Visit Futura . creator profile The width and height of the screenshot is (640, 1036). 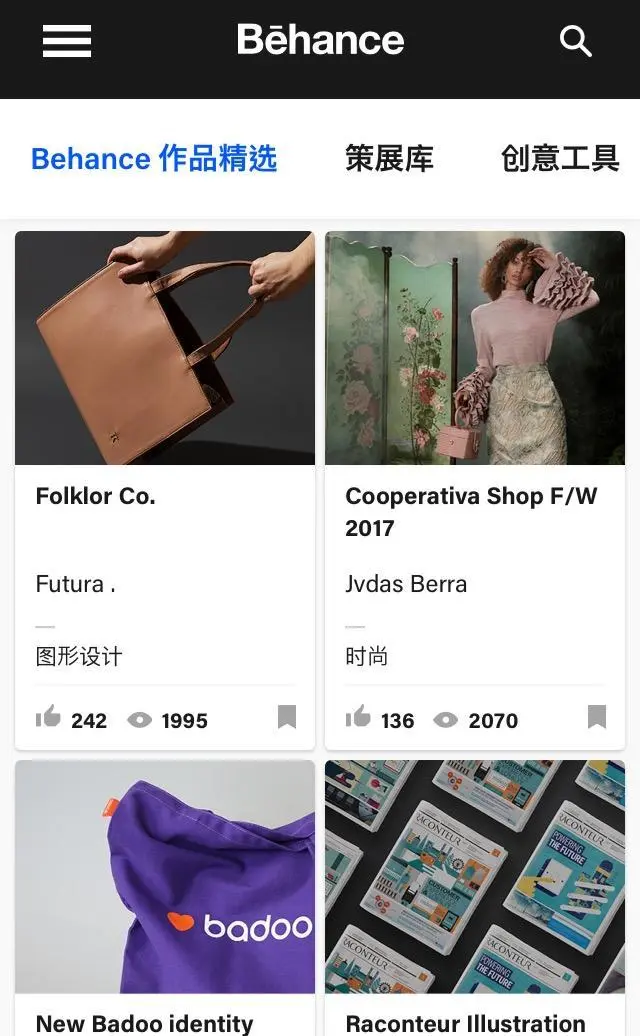pos(76,584)
